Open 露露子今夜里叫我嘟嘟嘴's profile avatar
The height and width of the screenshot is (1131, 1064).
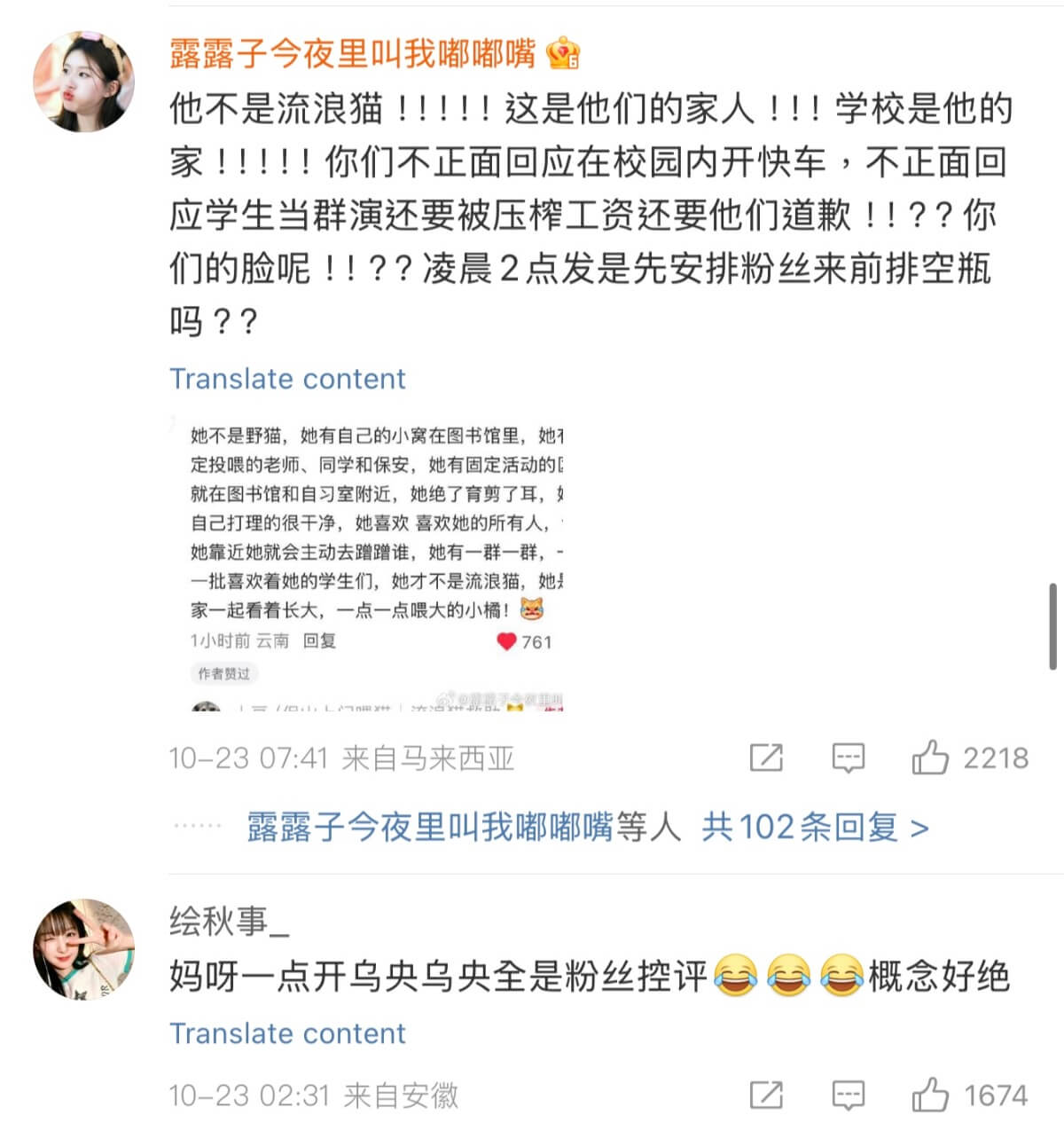click(x=83, y=82)
